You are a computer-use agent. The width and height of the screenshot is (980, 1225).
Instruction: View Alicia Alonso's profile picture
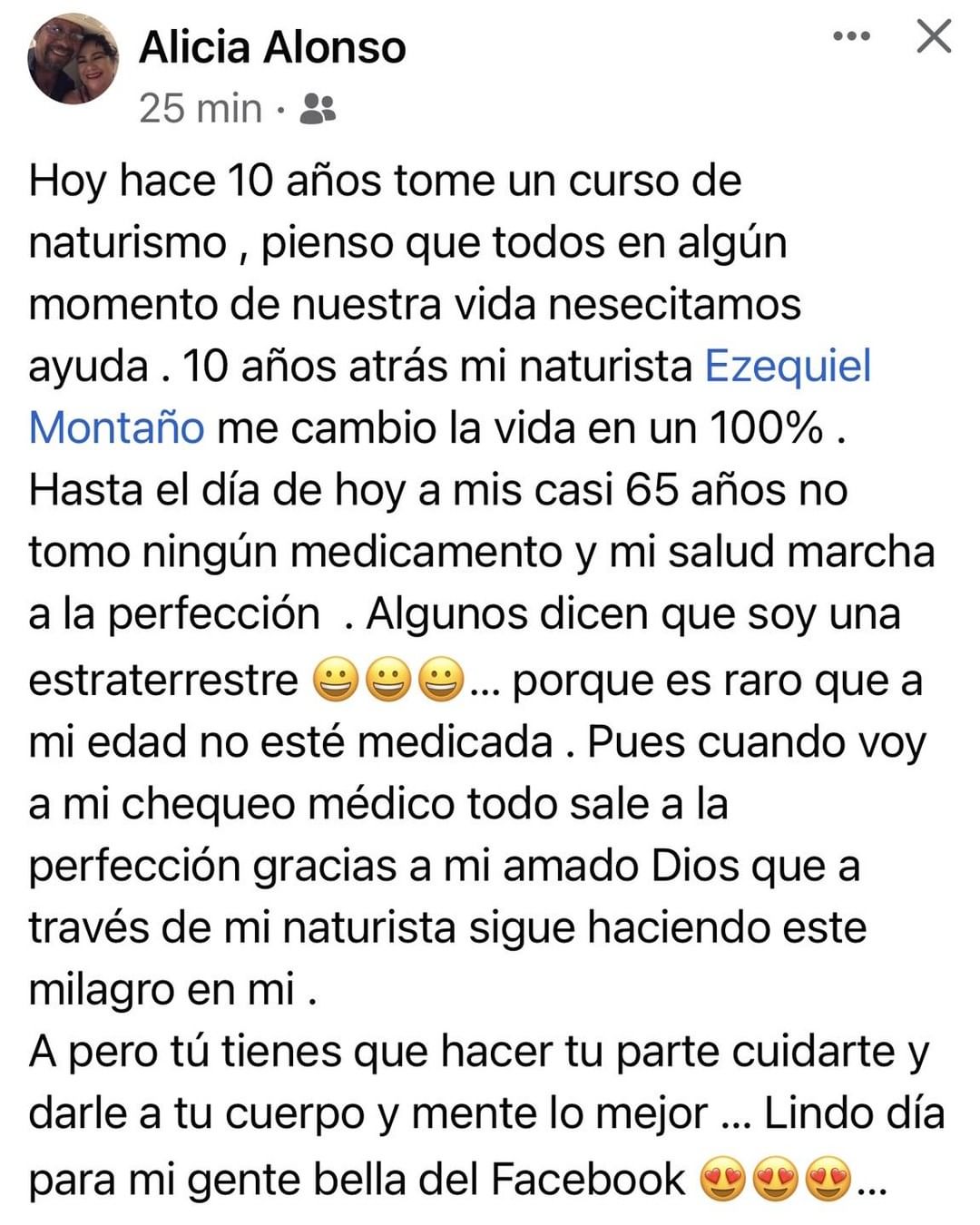click(x=73, y=60)
